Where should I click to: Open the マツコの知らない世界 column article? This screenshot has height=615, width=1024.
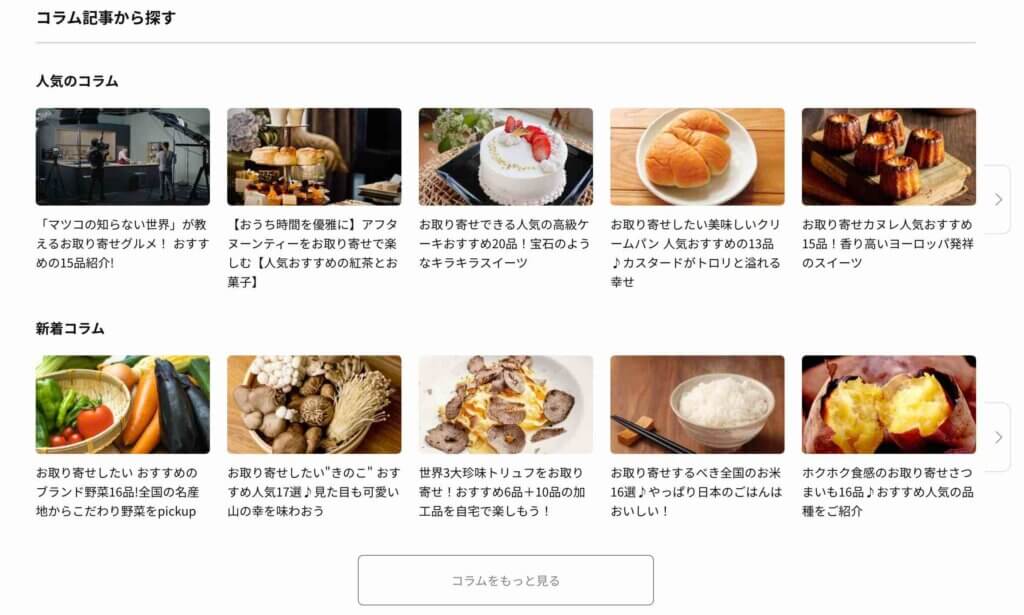(x=122, y=157)
